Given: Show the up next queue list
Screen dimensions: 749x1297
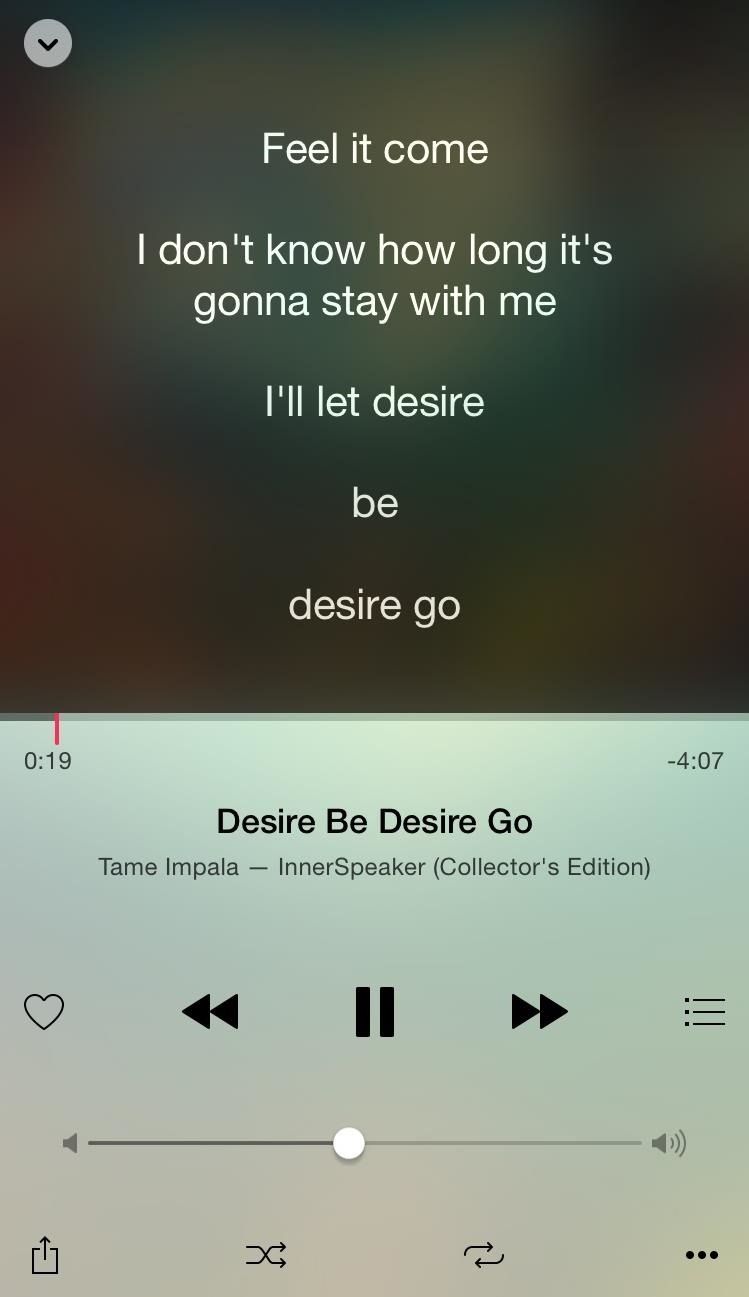Looking at the screenshot, I should (704, 1011).
